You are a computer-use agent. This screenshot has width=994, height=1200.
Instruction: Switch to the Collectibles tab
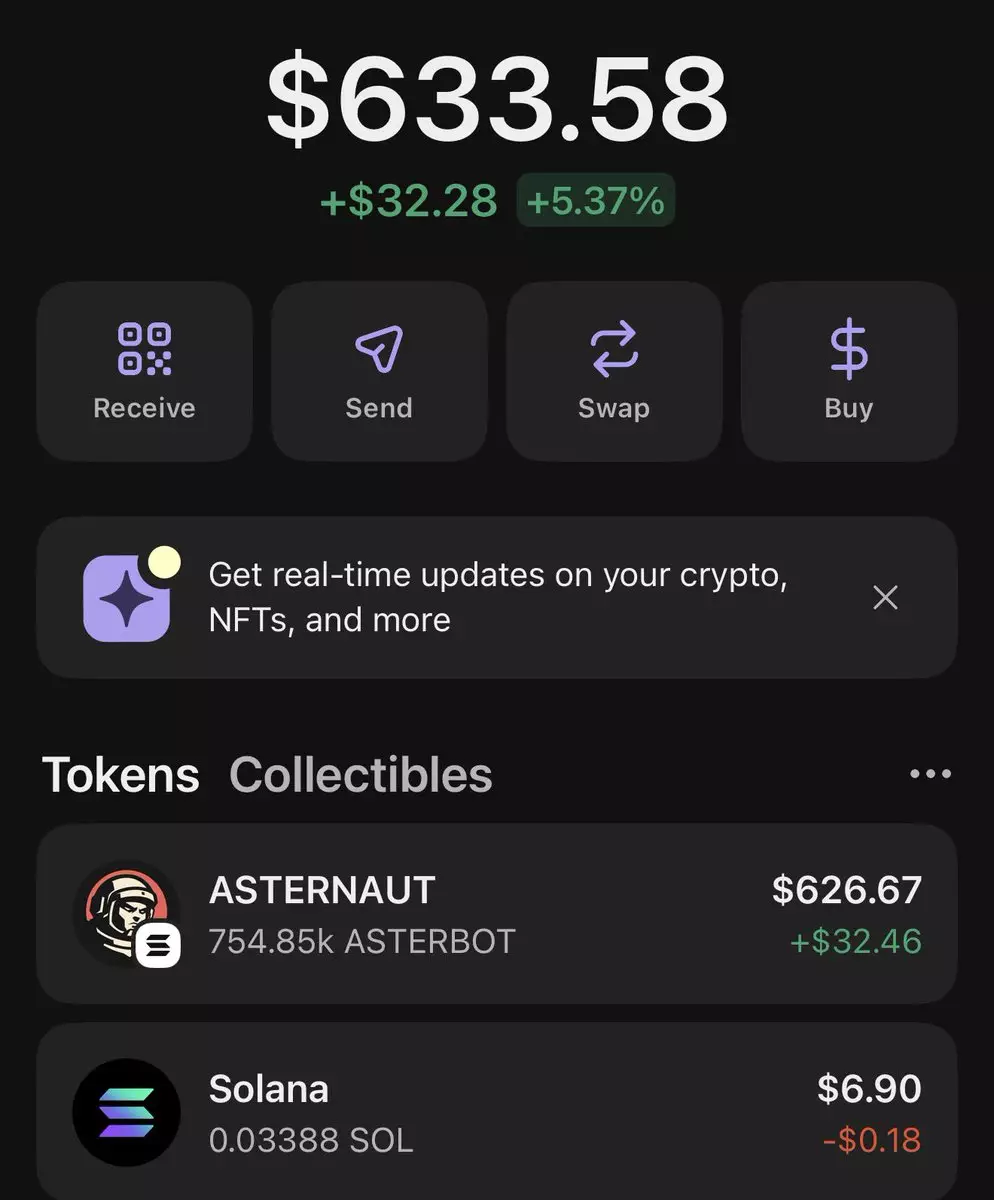coord(360,775)
